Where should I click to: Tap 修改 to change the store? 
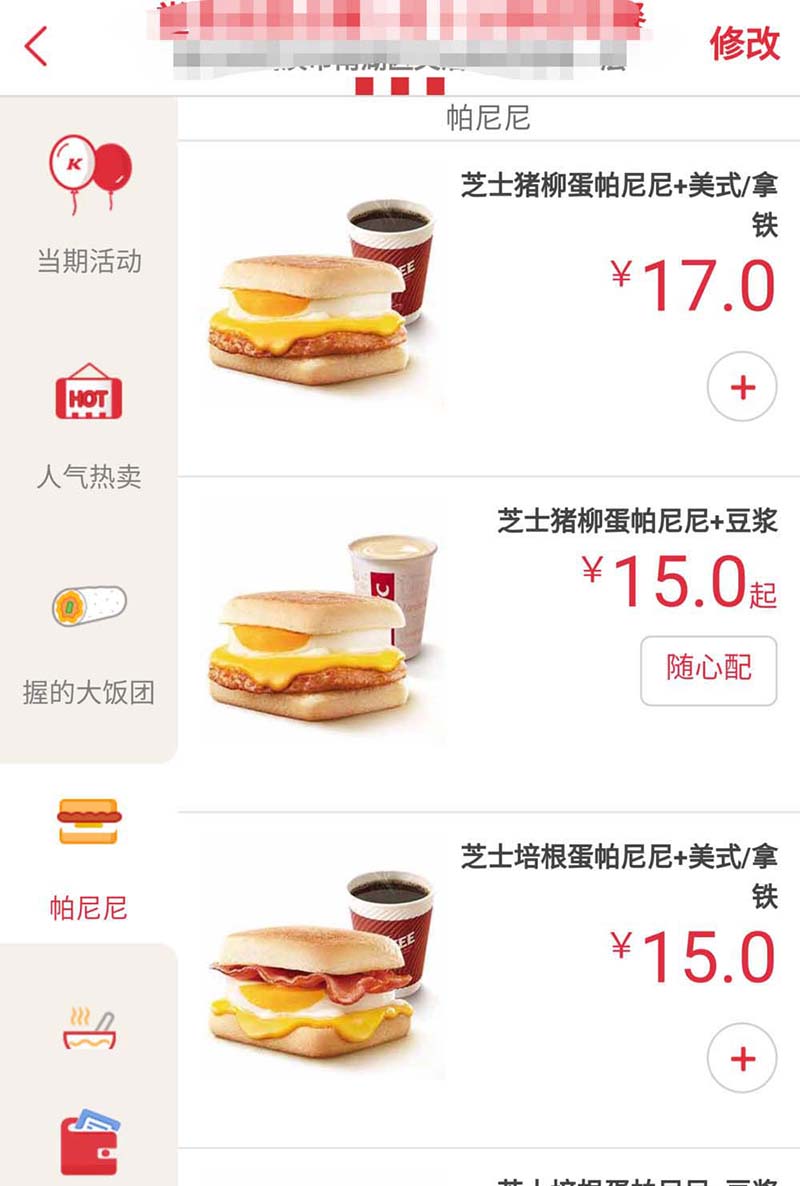pos(744,43)
